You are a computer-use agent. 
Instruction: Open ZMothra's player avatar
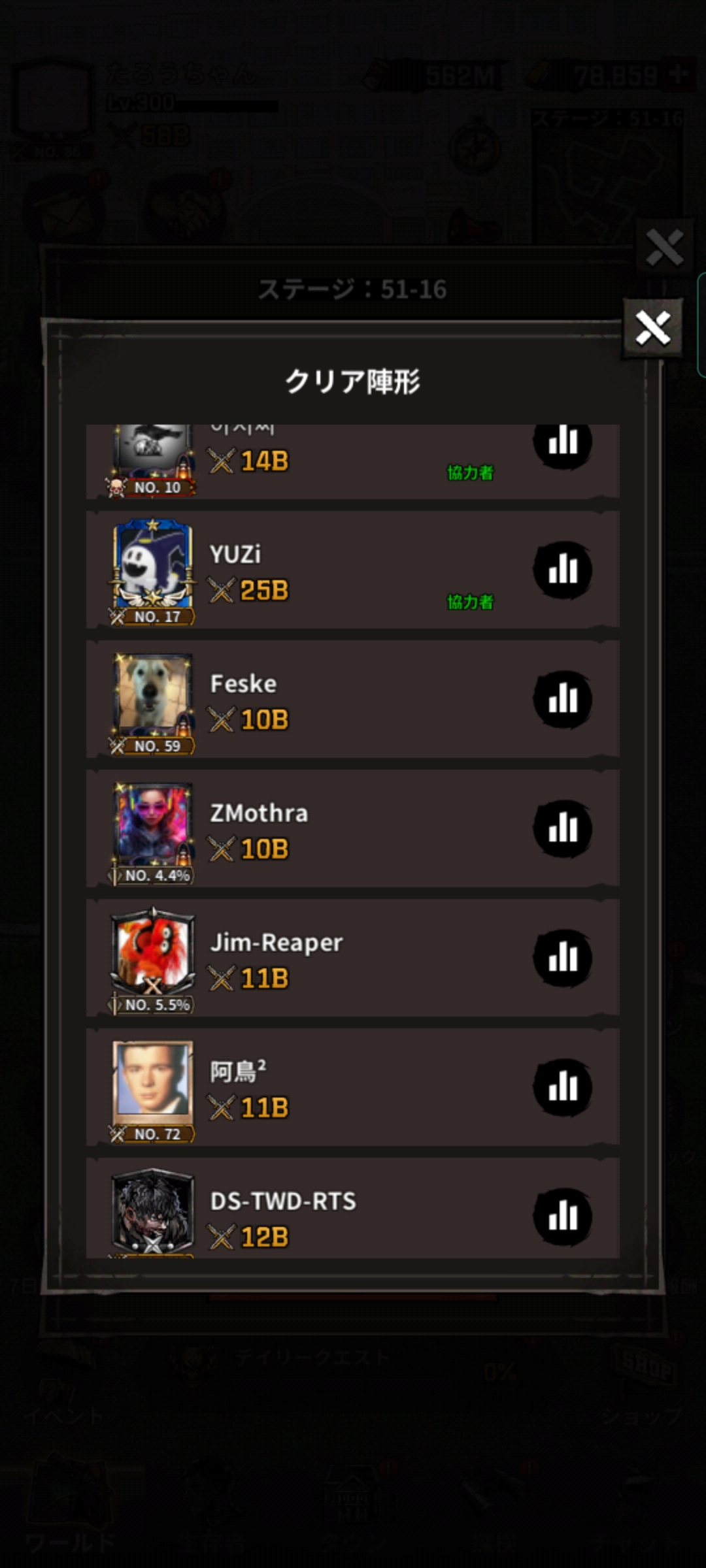coord(153,823)
